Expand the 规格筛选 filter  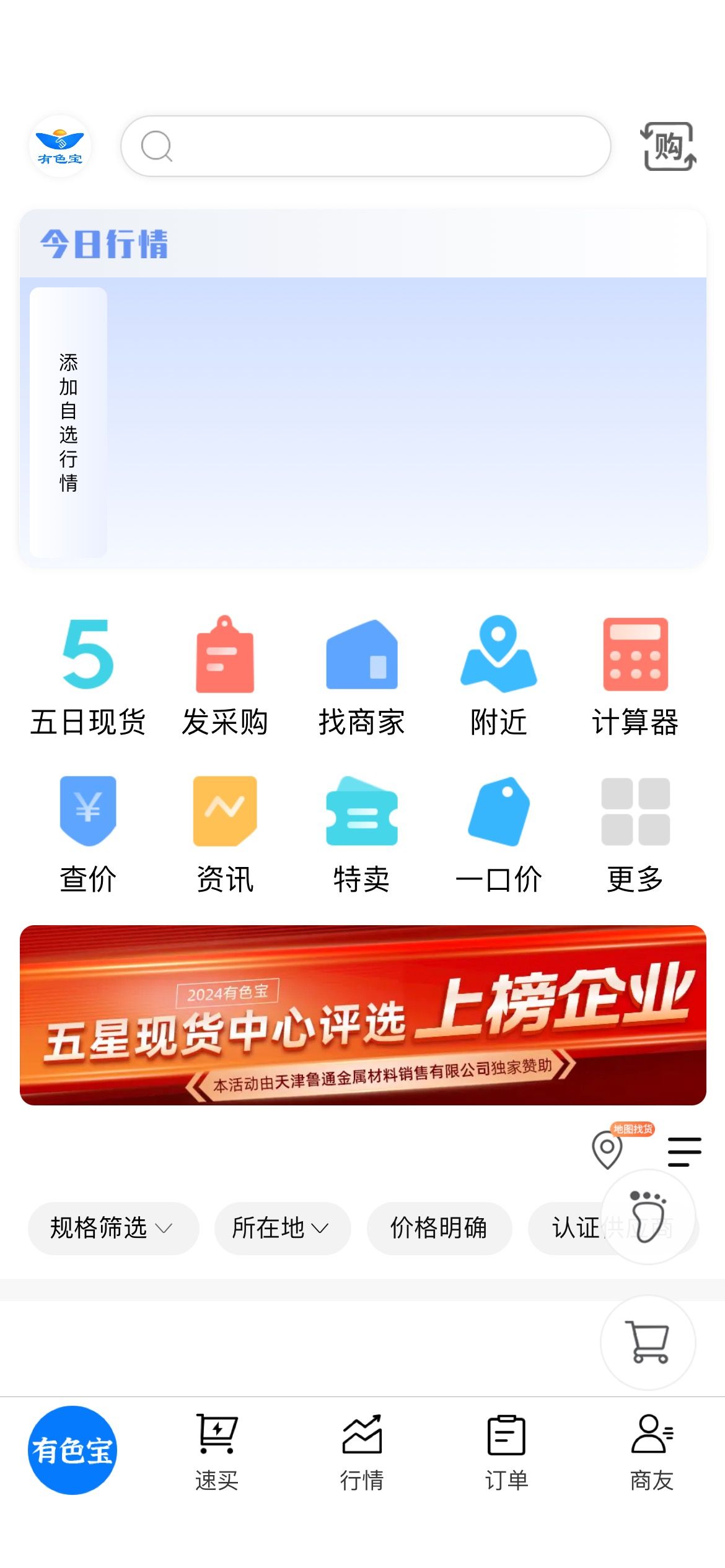(113, 1228)
